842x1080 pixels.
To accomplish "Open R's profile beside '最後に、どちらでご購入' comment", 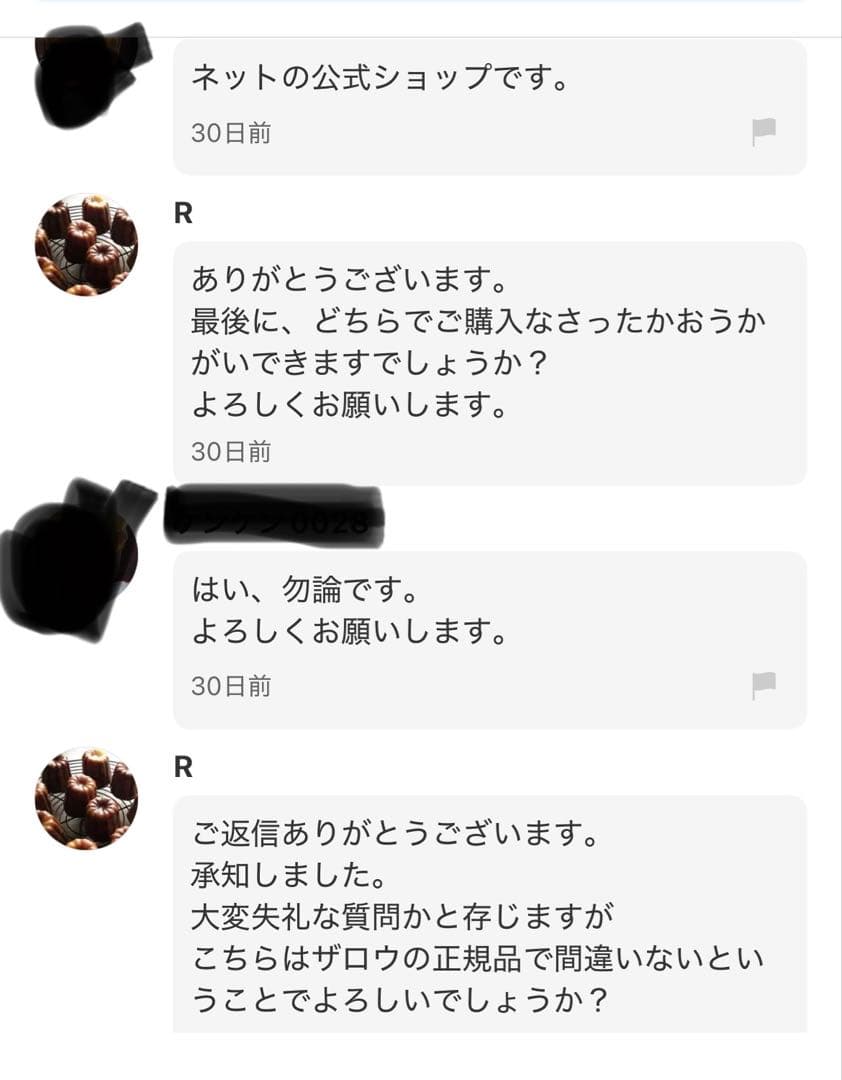I will pos(86,245).
